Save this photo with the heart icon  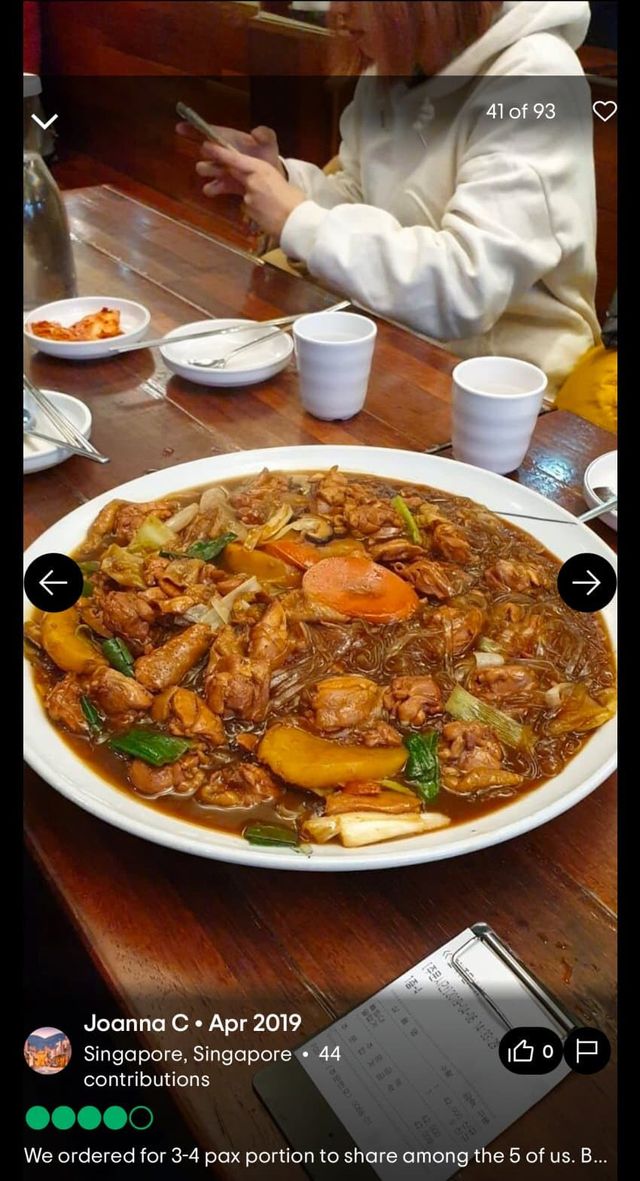pos(604,111)
